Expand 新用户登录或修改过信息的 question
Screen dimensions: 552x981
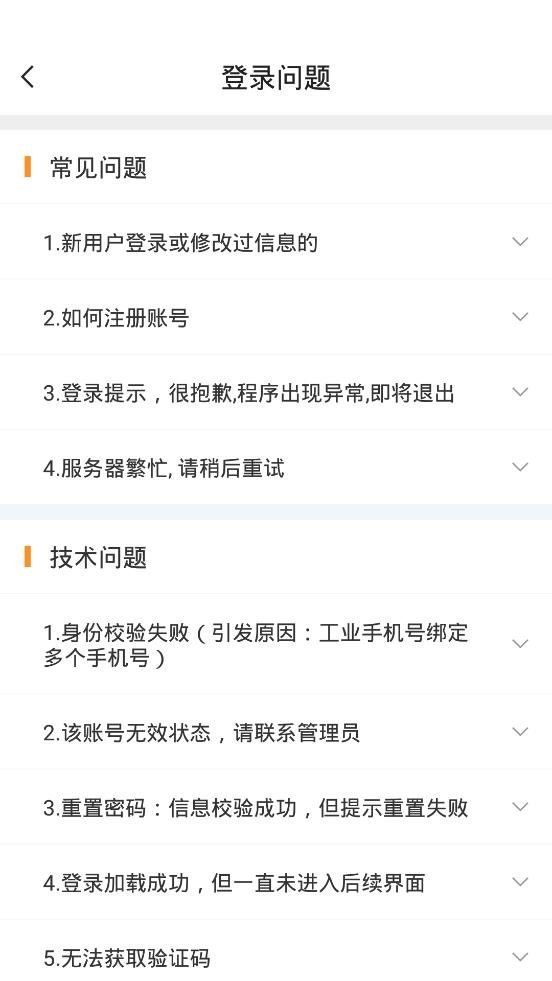[276, 242]
